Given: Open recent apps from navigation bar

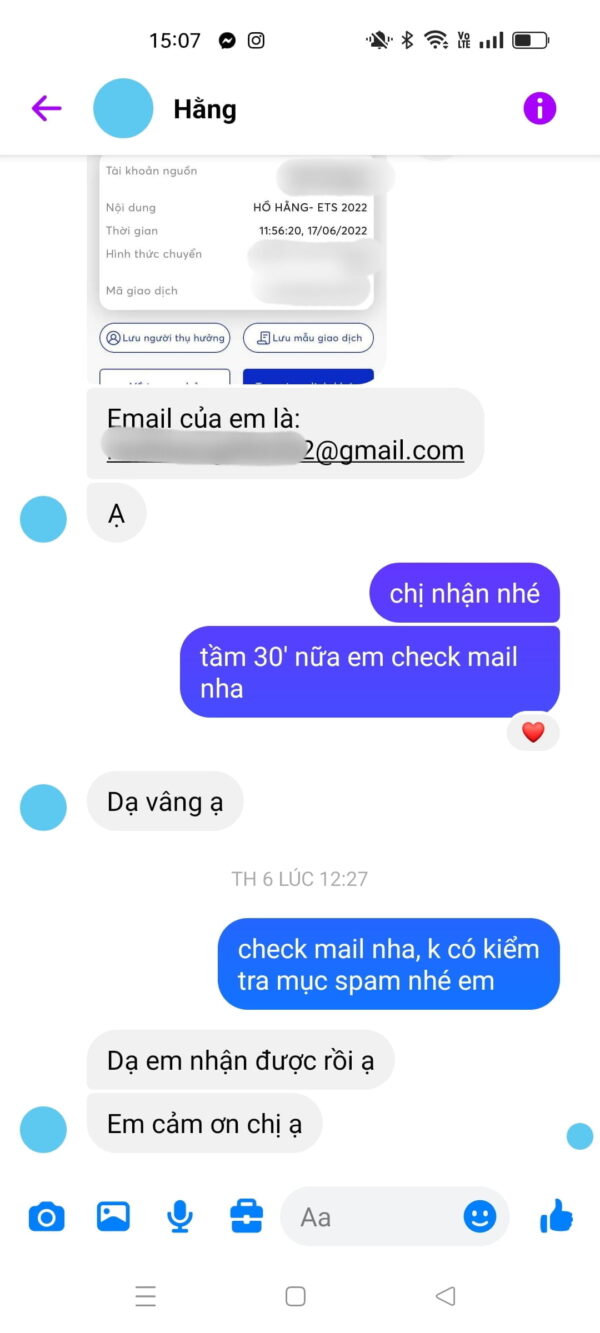Looking at the screenshot, I should [x=146, y=1296].
